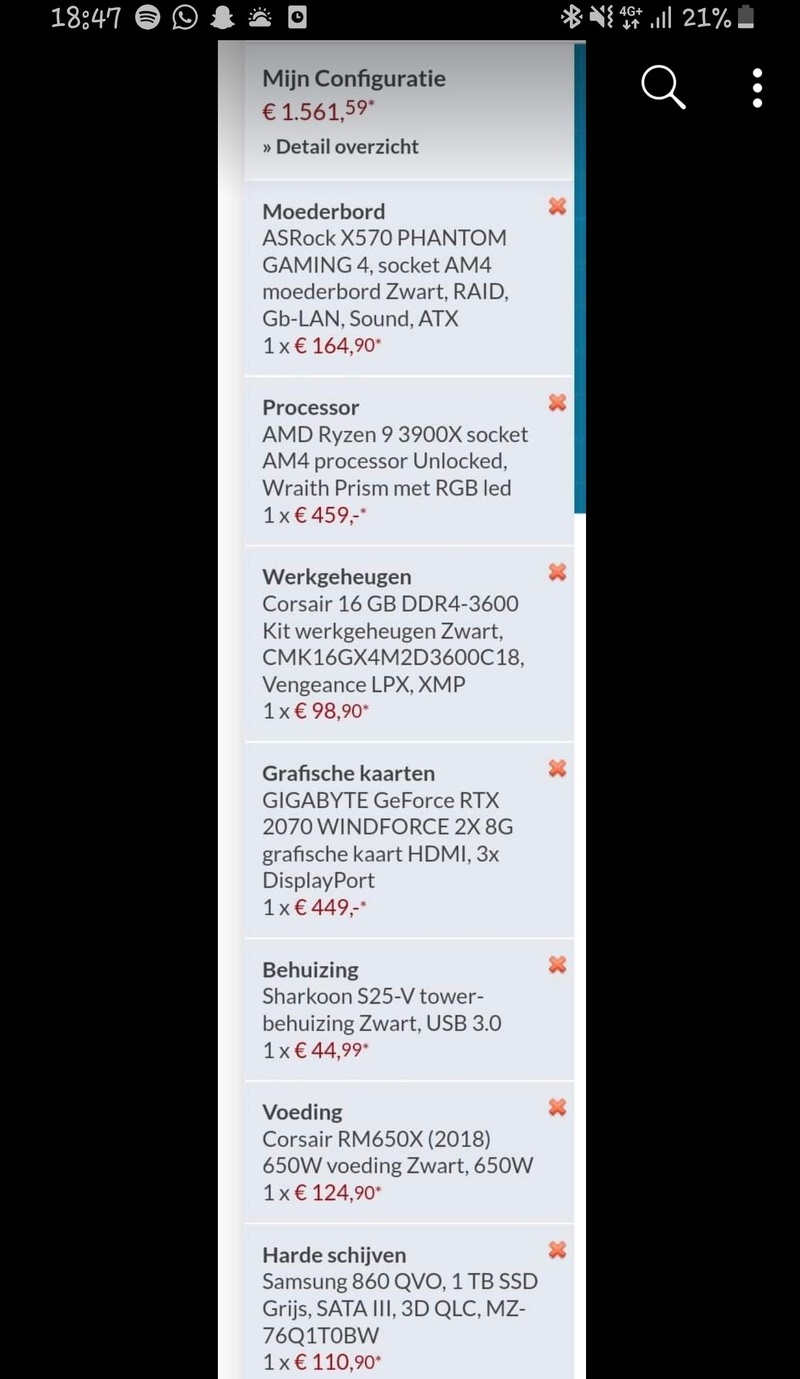800x1379 pixels.
Task: Open the search function
Action: click(663, 89)
